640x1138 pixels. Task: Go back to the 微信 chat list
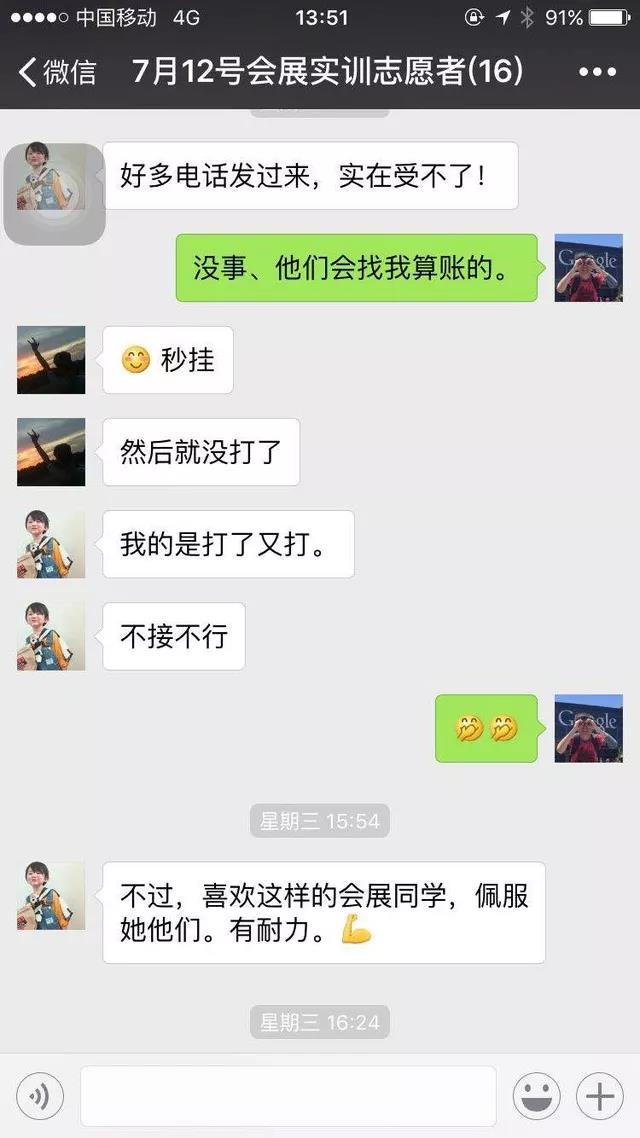tap(58, 72)
